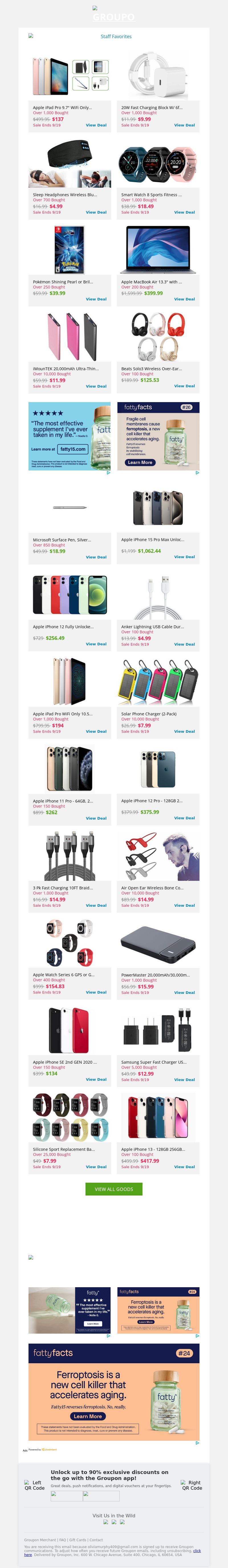Open the Gift Cards footer link
The image size is (228, 1568).
tap(78, 1540)
